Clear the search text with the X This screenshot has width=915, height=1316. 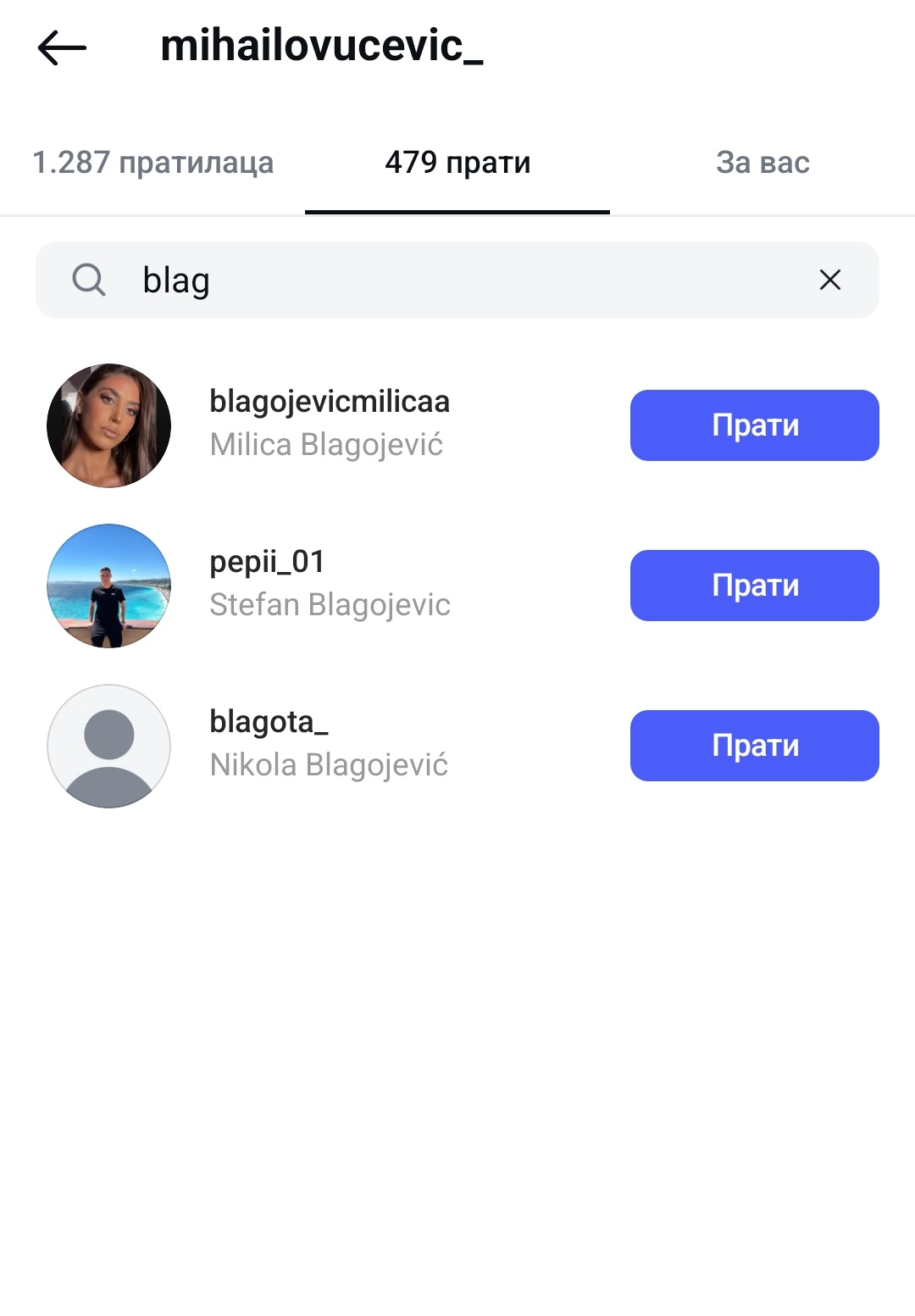pos(829,280)
